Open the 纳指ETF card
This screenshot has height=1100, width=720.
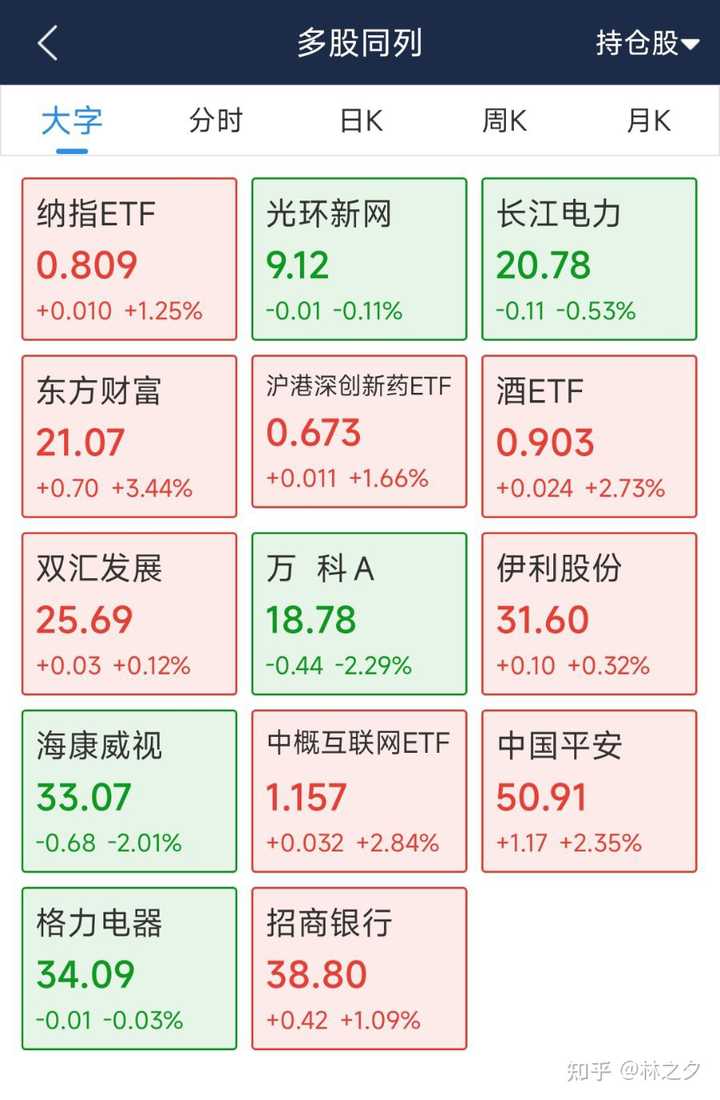129,259
